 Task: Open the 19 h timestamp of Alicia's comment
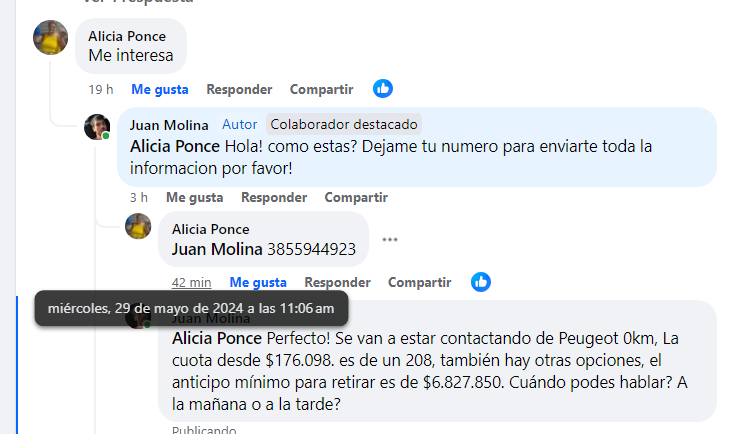coord(100,89)
